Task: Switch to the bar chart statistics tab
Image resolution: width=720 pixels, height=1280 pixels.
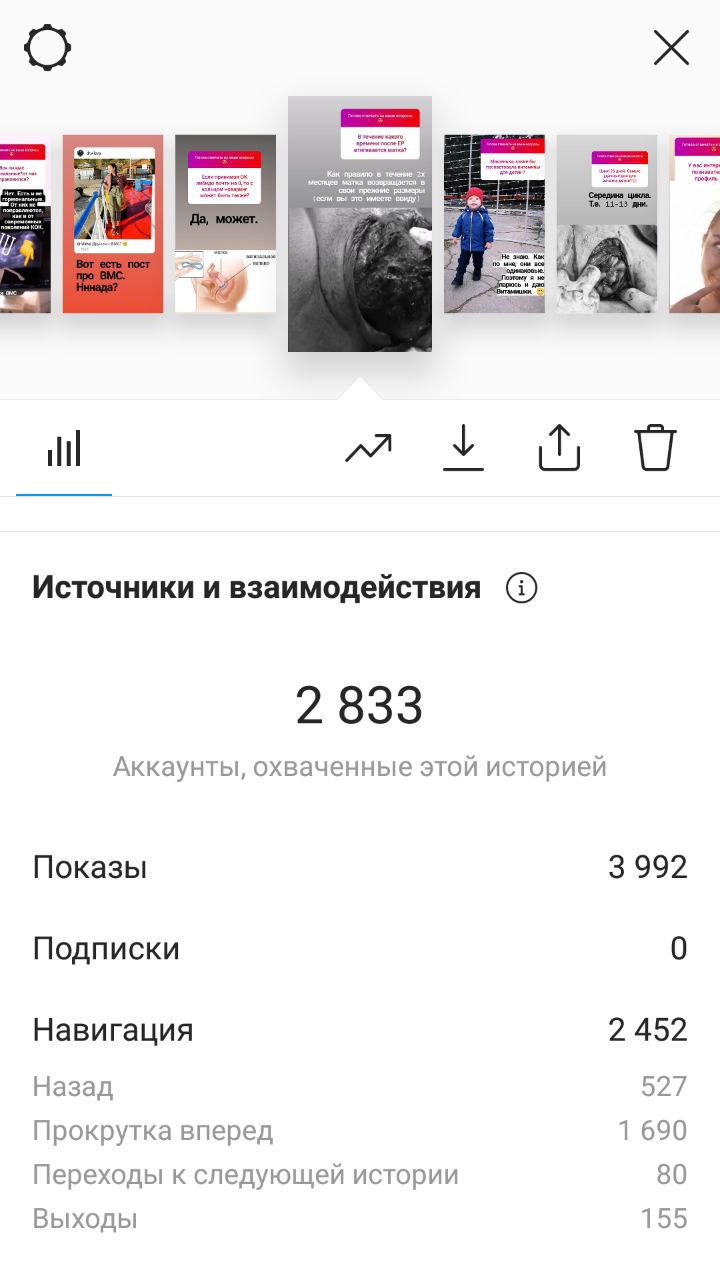Action: point(64,449)
